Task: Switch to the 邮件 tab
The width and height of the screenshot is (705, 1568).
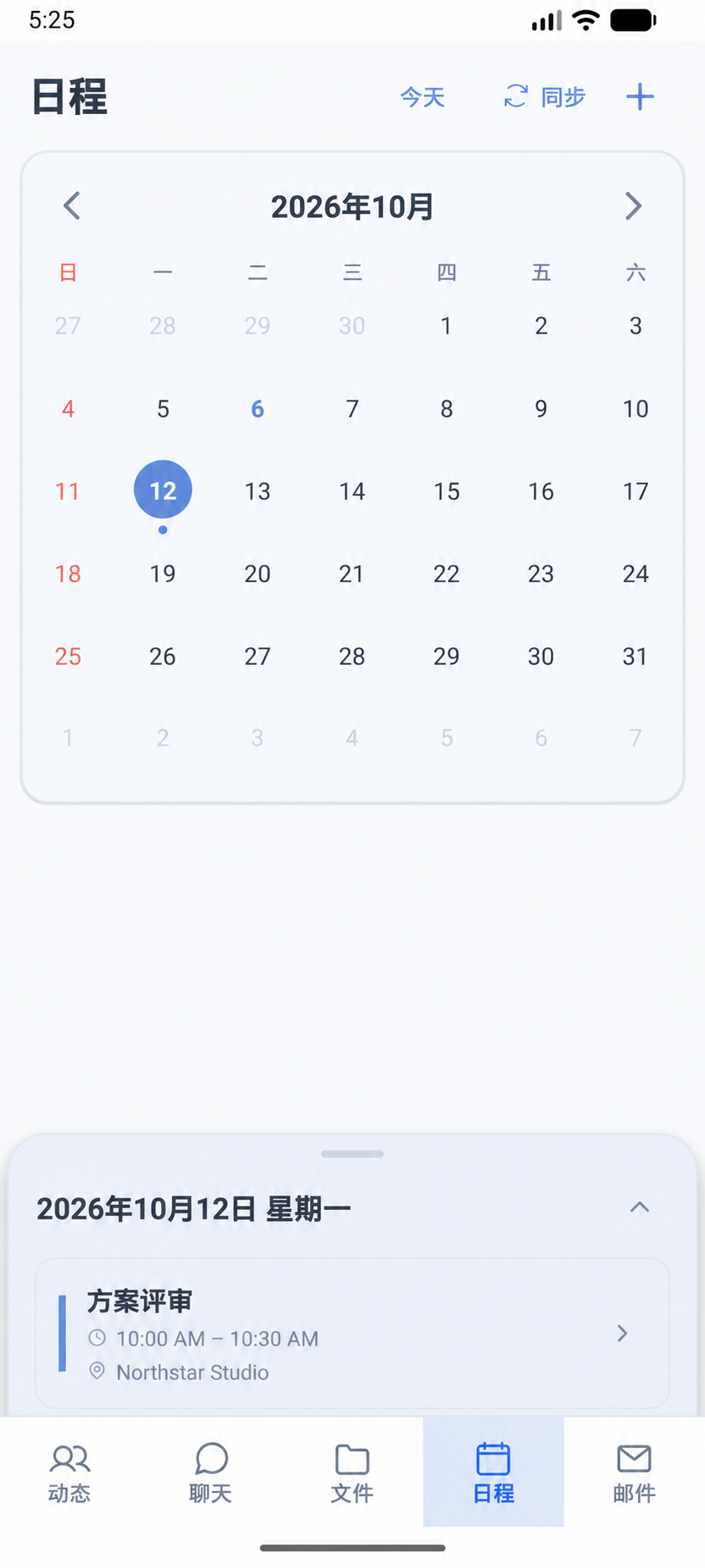Action: 635,1473
